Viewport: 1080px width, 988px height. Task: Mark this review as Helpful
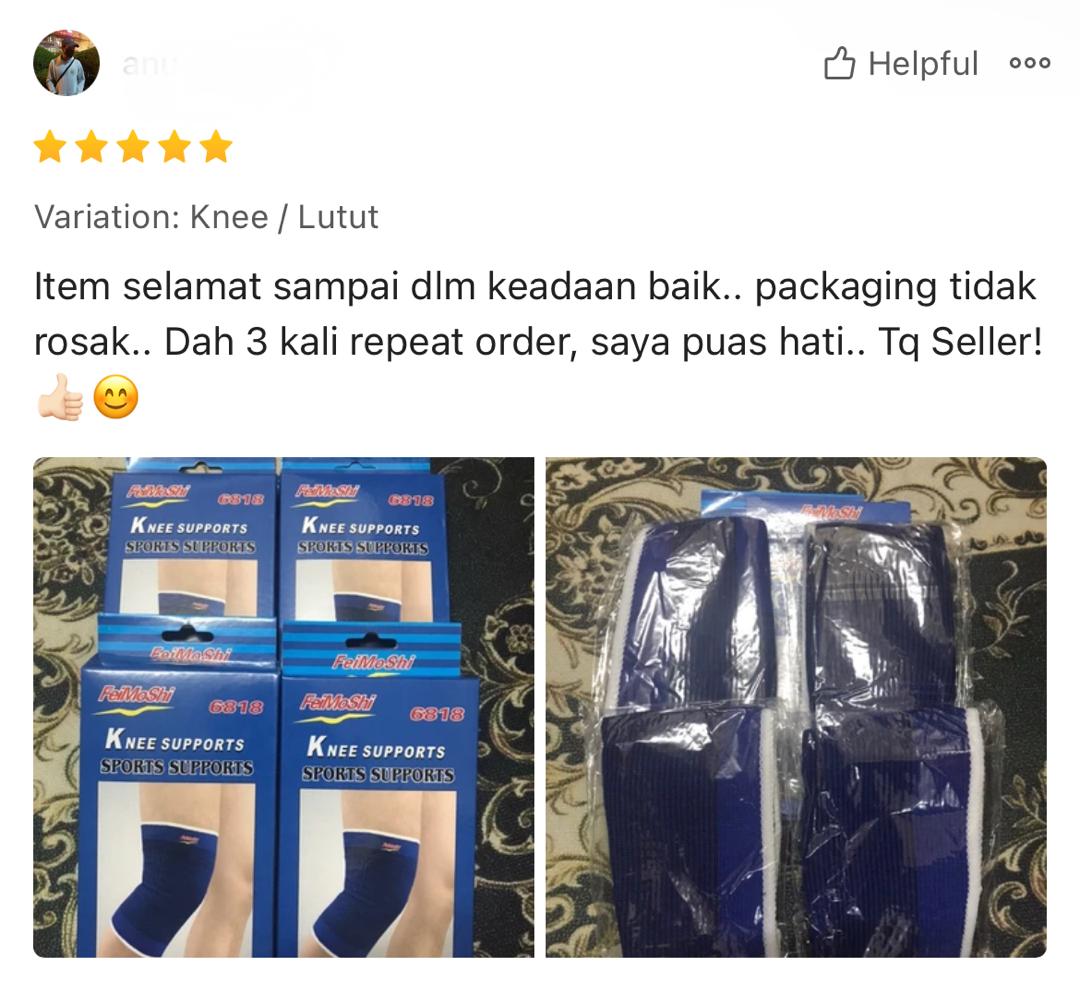900,64
